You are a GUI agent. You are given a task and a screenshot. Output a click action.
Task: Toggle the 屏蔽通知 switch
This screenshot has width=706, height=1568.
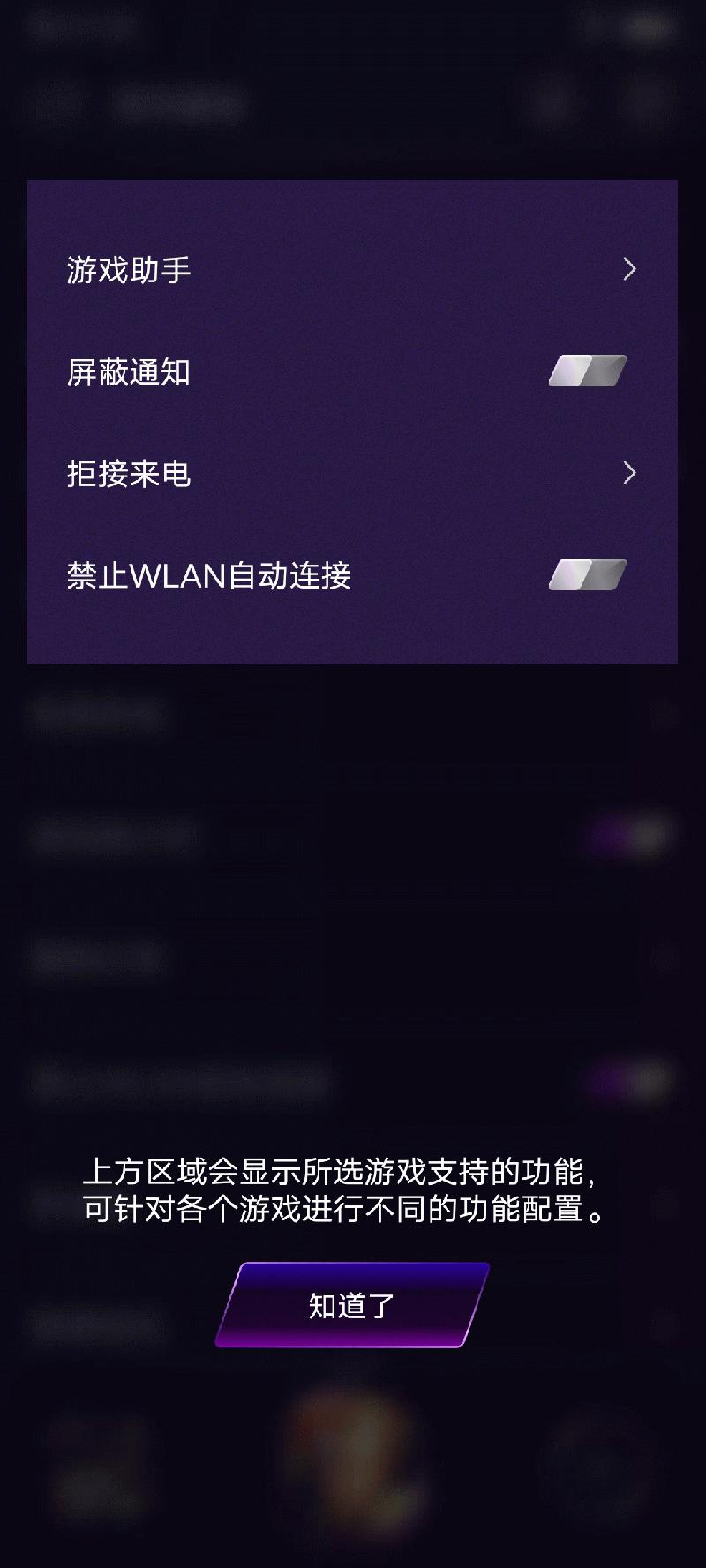click(588, 371)
